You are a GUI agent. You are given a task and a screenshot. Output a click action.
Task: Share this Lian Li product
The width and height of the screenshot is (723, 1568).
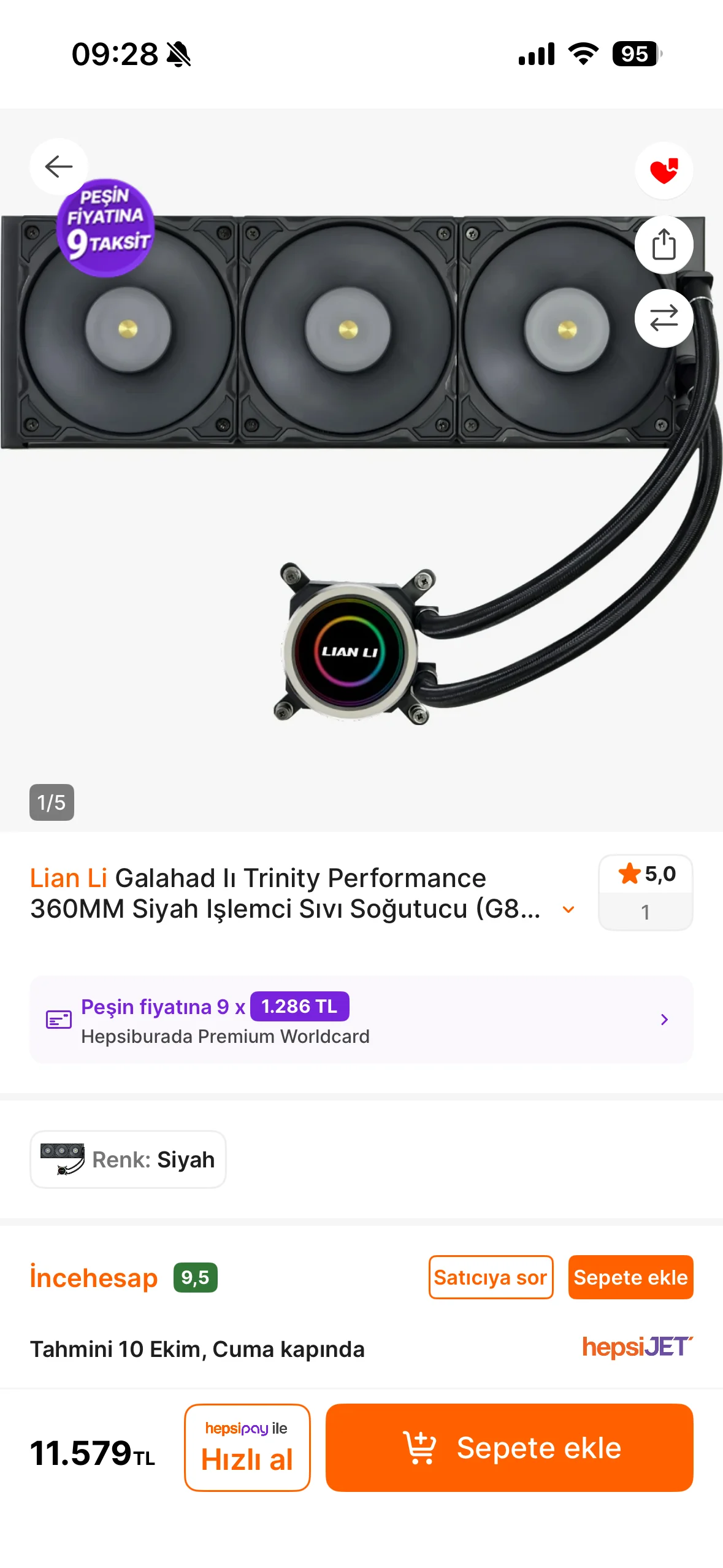664,245
